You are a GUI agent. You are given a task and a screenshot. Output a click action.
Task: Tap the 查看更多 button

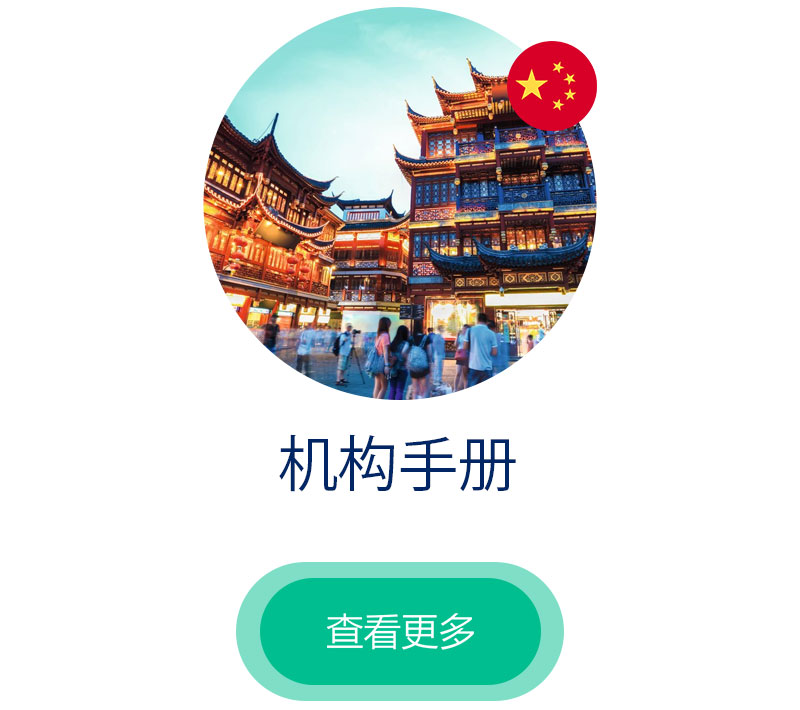[x=400, y=631]
